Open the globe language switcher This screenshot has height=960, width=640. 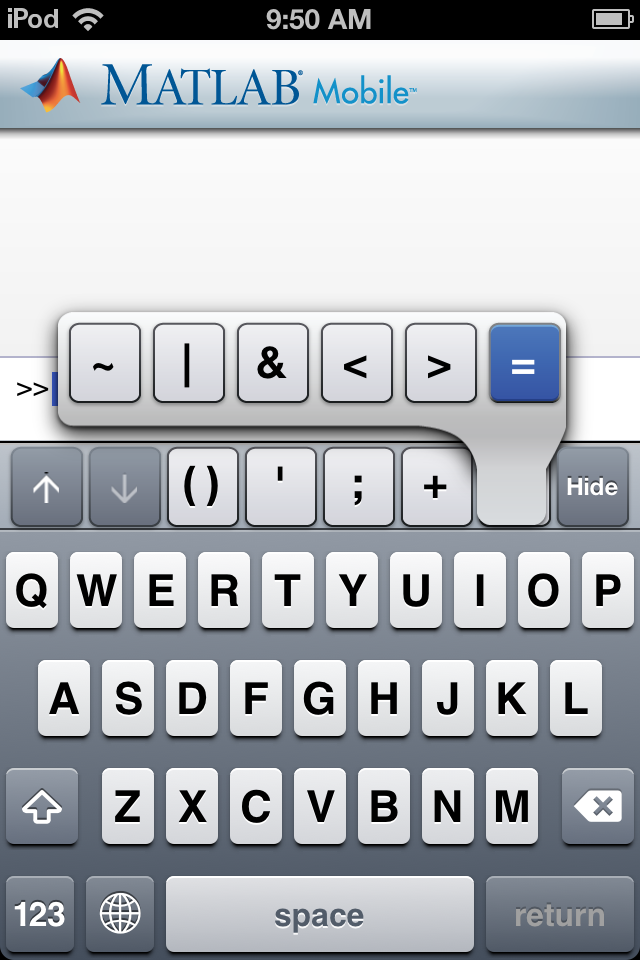coord(120,914)
